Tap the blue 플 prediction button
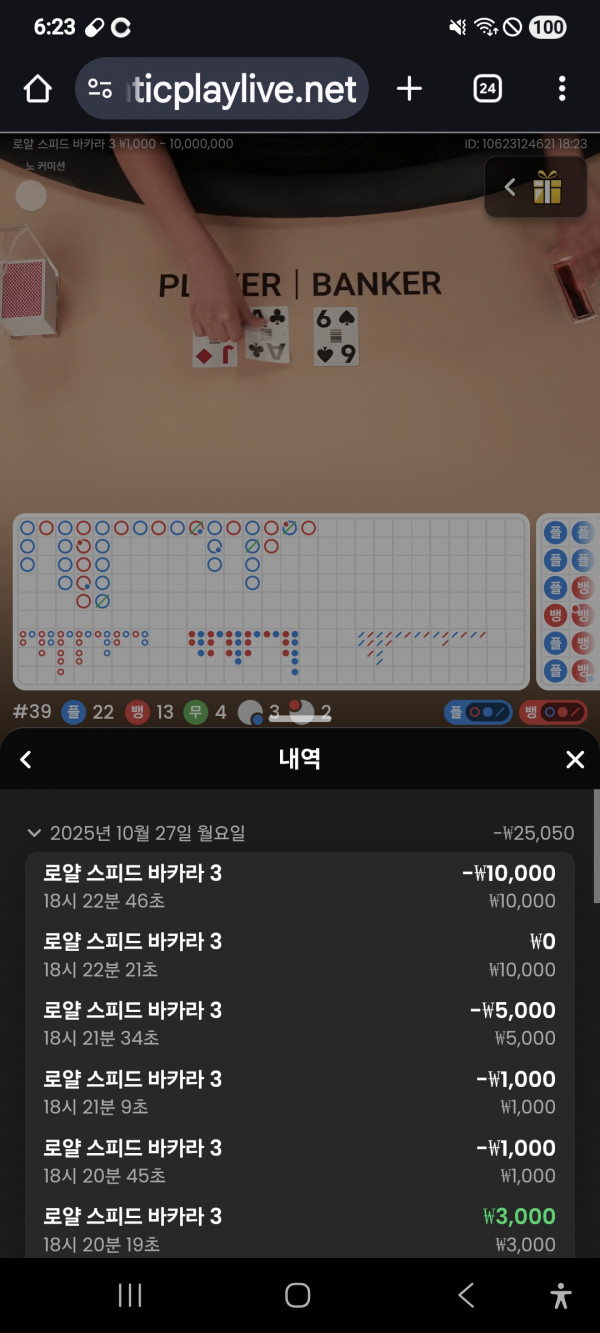 (478, 712)
